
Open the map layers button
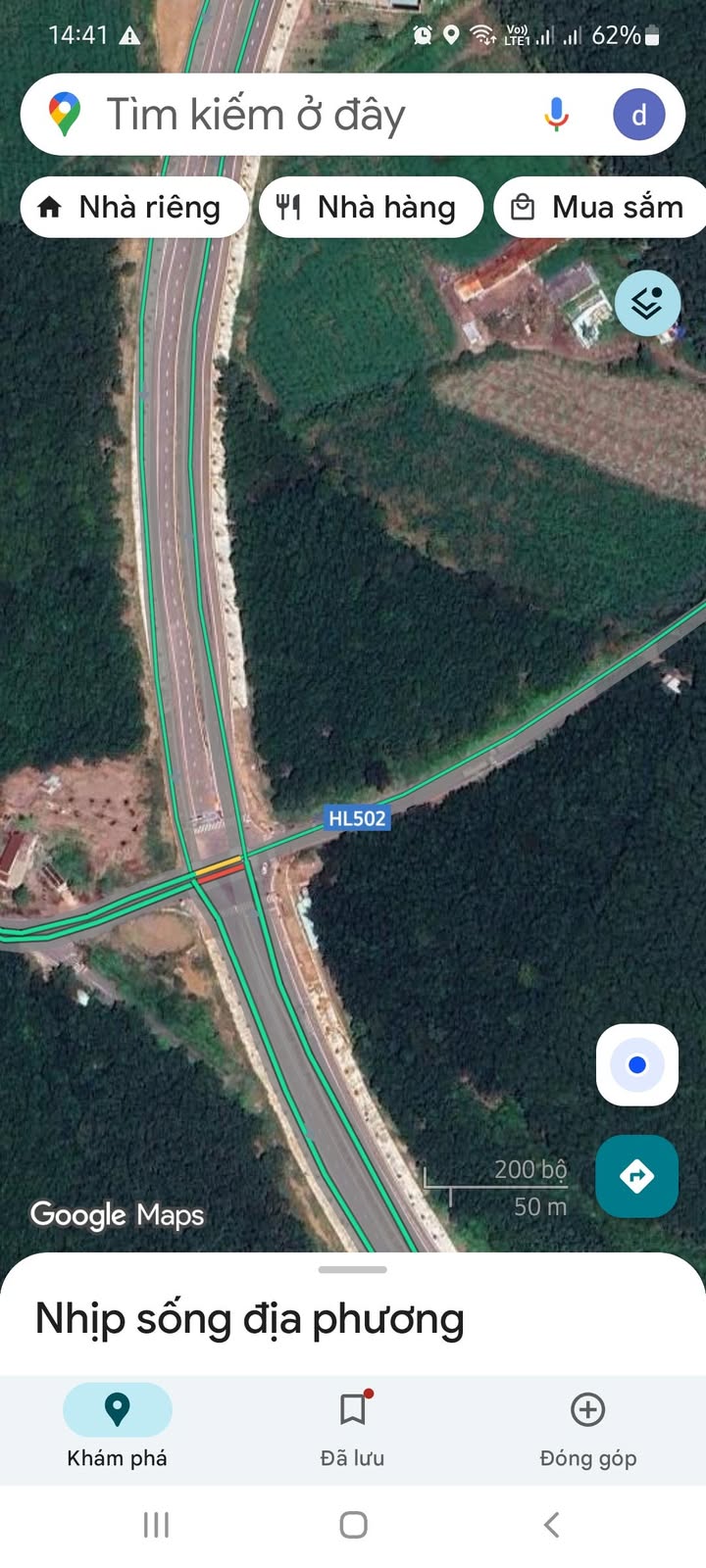647,304
